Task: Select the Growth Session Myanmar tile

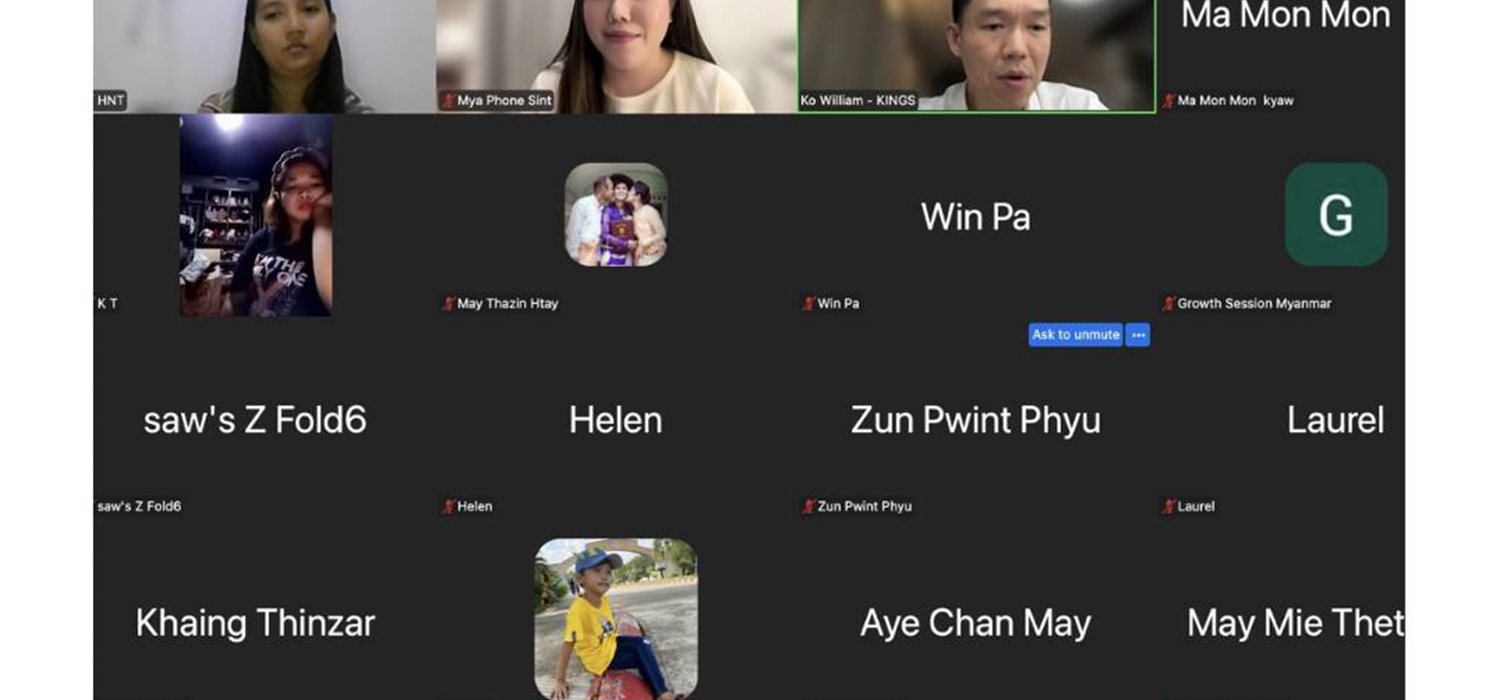Action: [x=1335, y=215]
